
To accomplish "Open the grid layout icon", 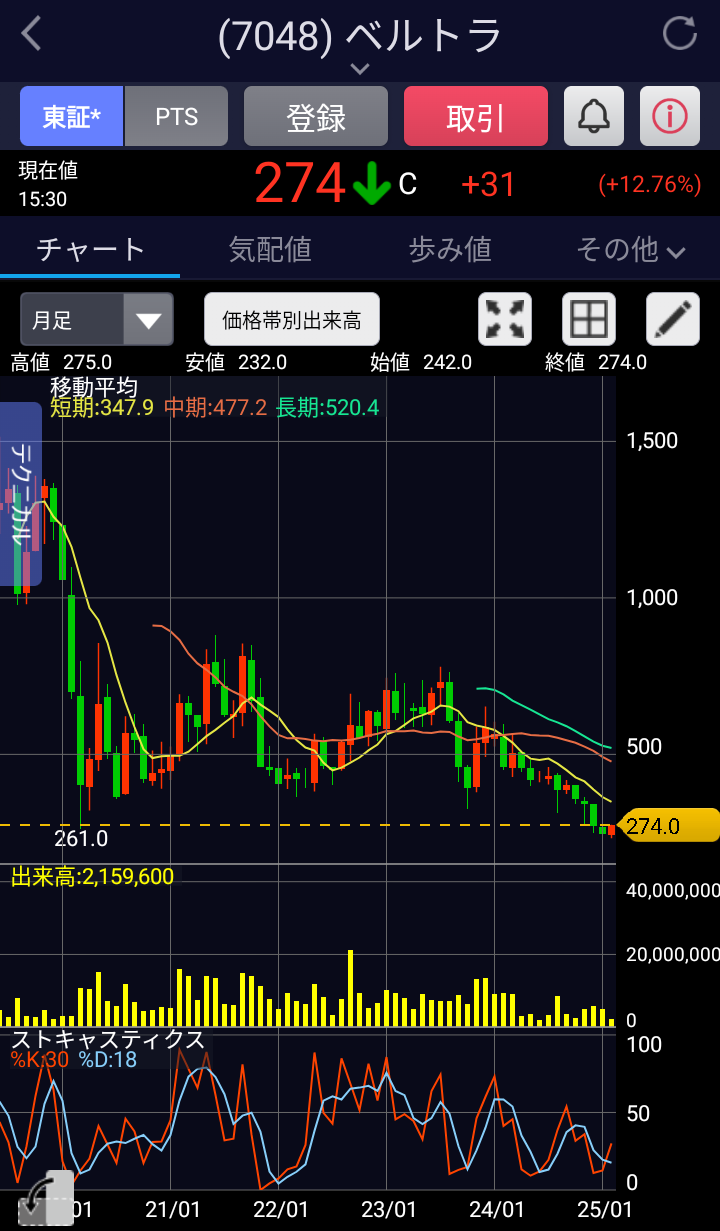I will point(589,320).
